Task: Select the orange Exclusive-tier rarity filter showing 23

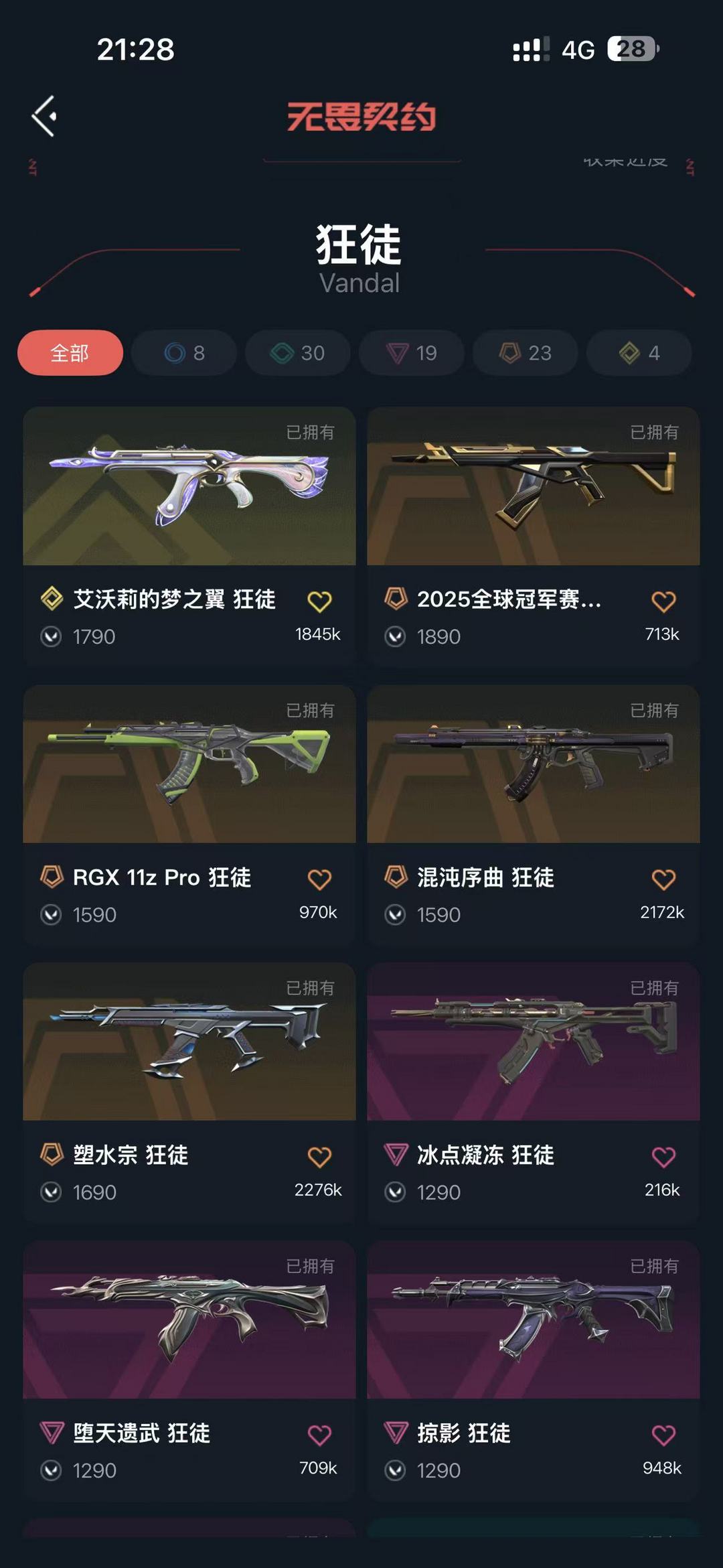Action: coord(525,353)
